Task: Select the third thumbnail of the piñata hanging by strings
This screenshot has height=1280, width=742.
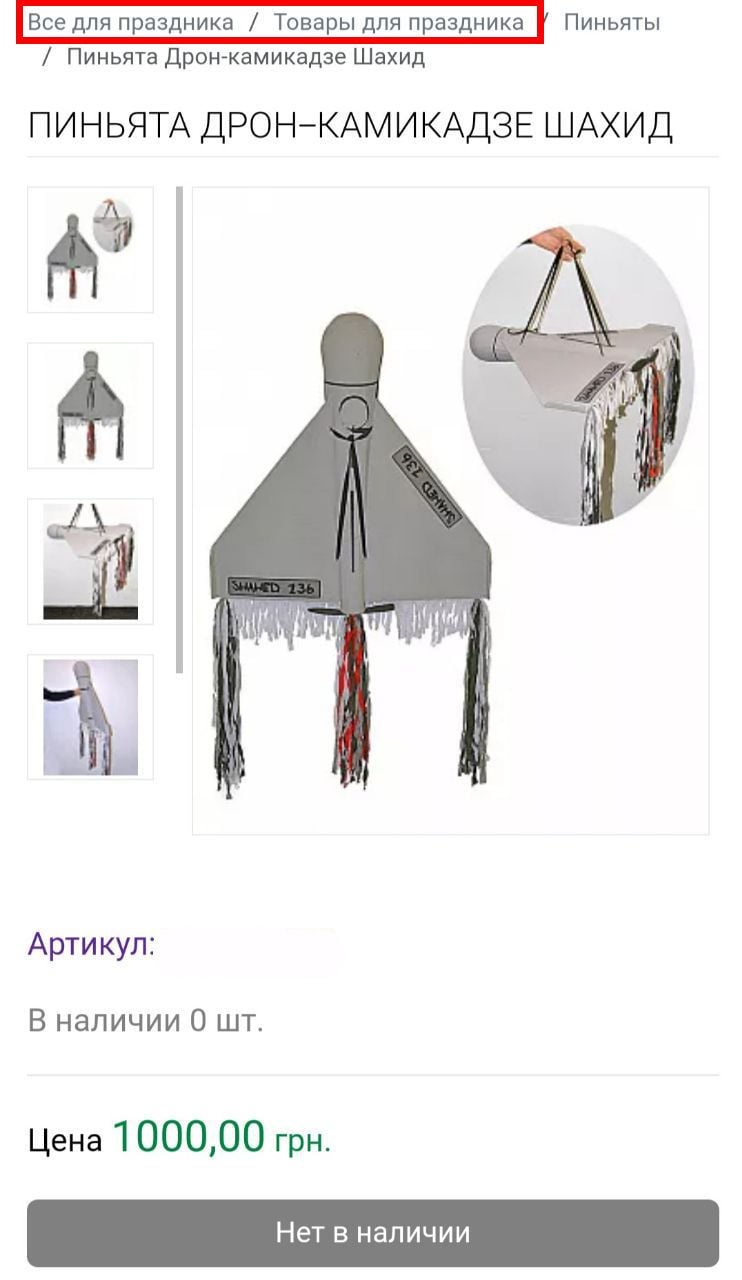Action: pyautogui.click(x=90, y=562)
